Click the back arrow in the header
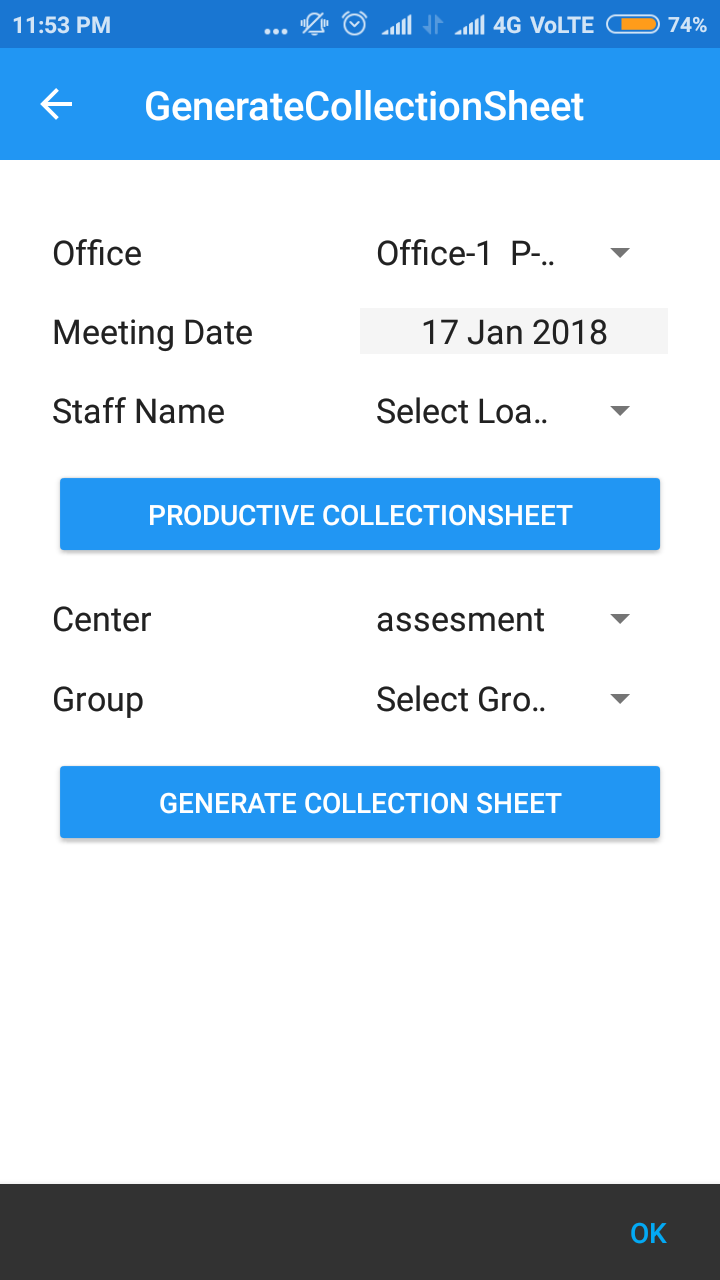720x1280 pixels. 57,104
